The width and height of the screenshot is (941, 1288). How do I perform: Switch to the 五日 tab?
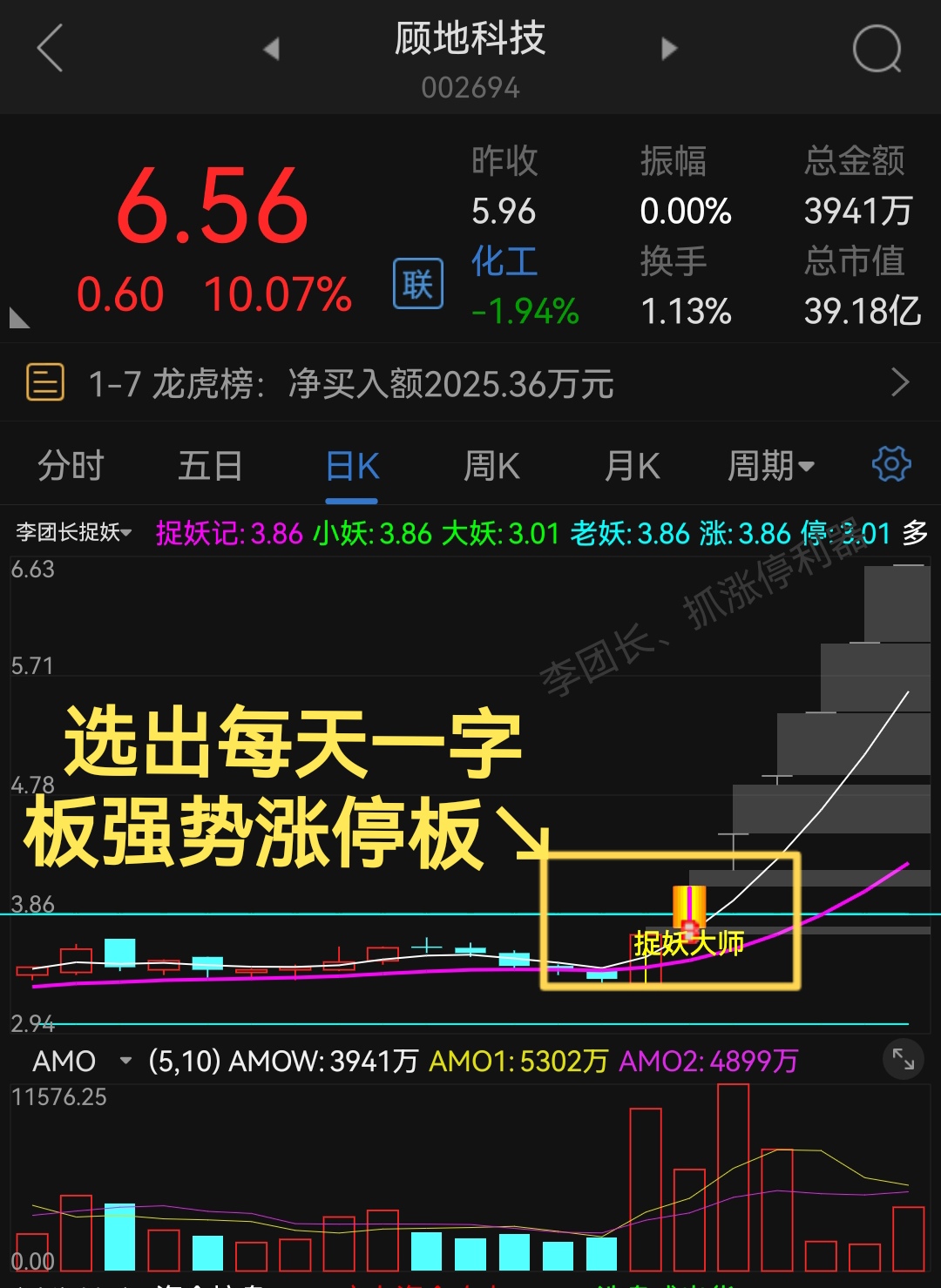pos(210,466)
